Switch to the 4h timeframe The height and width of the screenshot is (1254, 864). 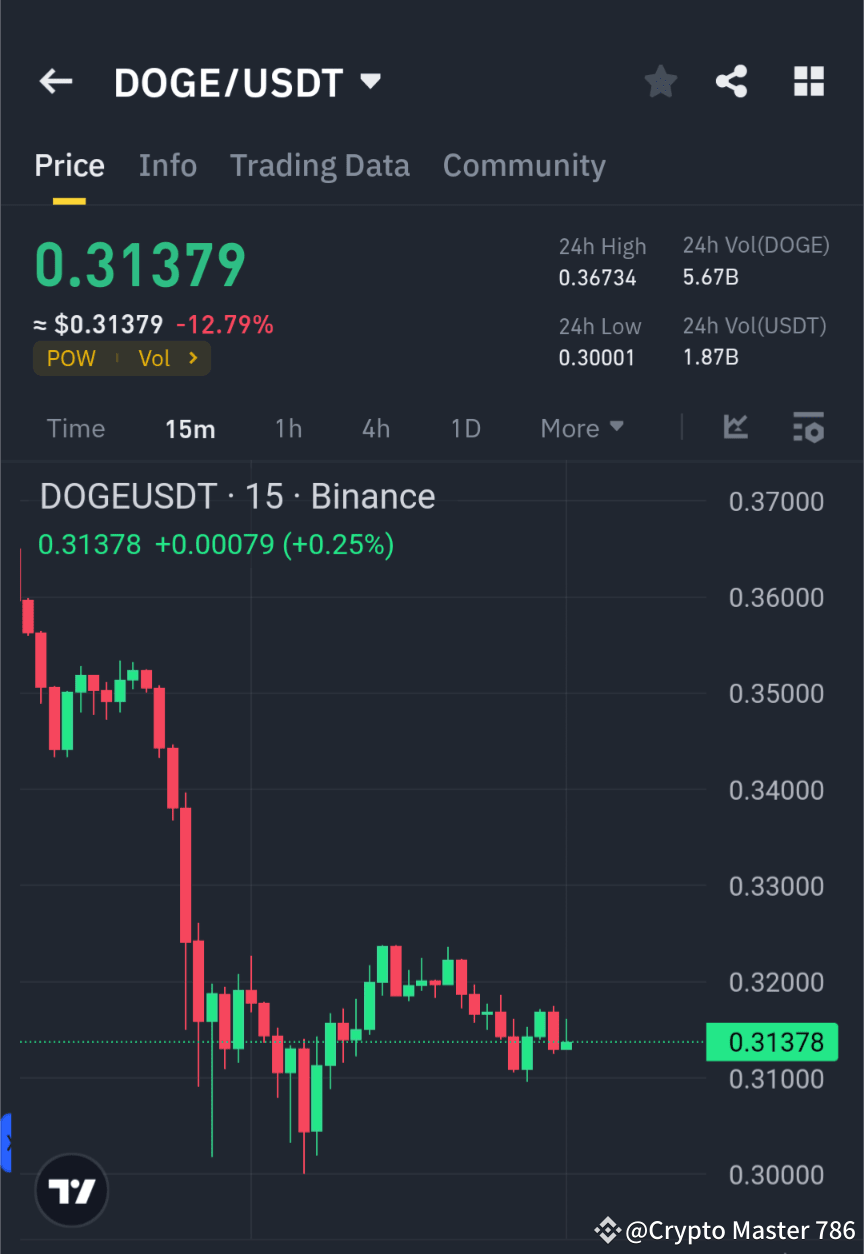375,428
